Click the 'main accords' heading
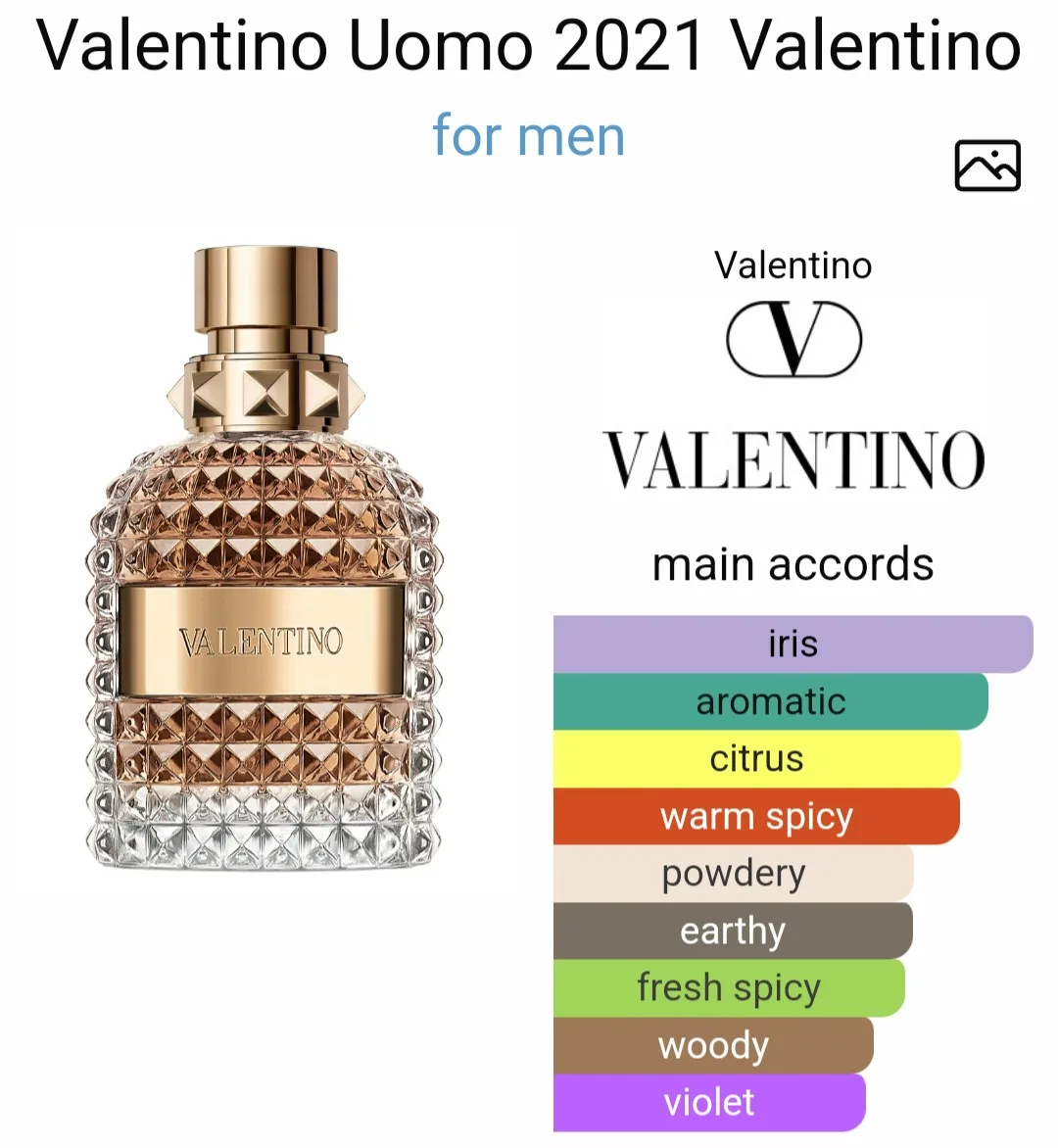Viewport: 1058px width, 1148px height. pyautogui.click(x=792, y=563)
